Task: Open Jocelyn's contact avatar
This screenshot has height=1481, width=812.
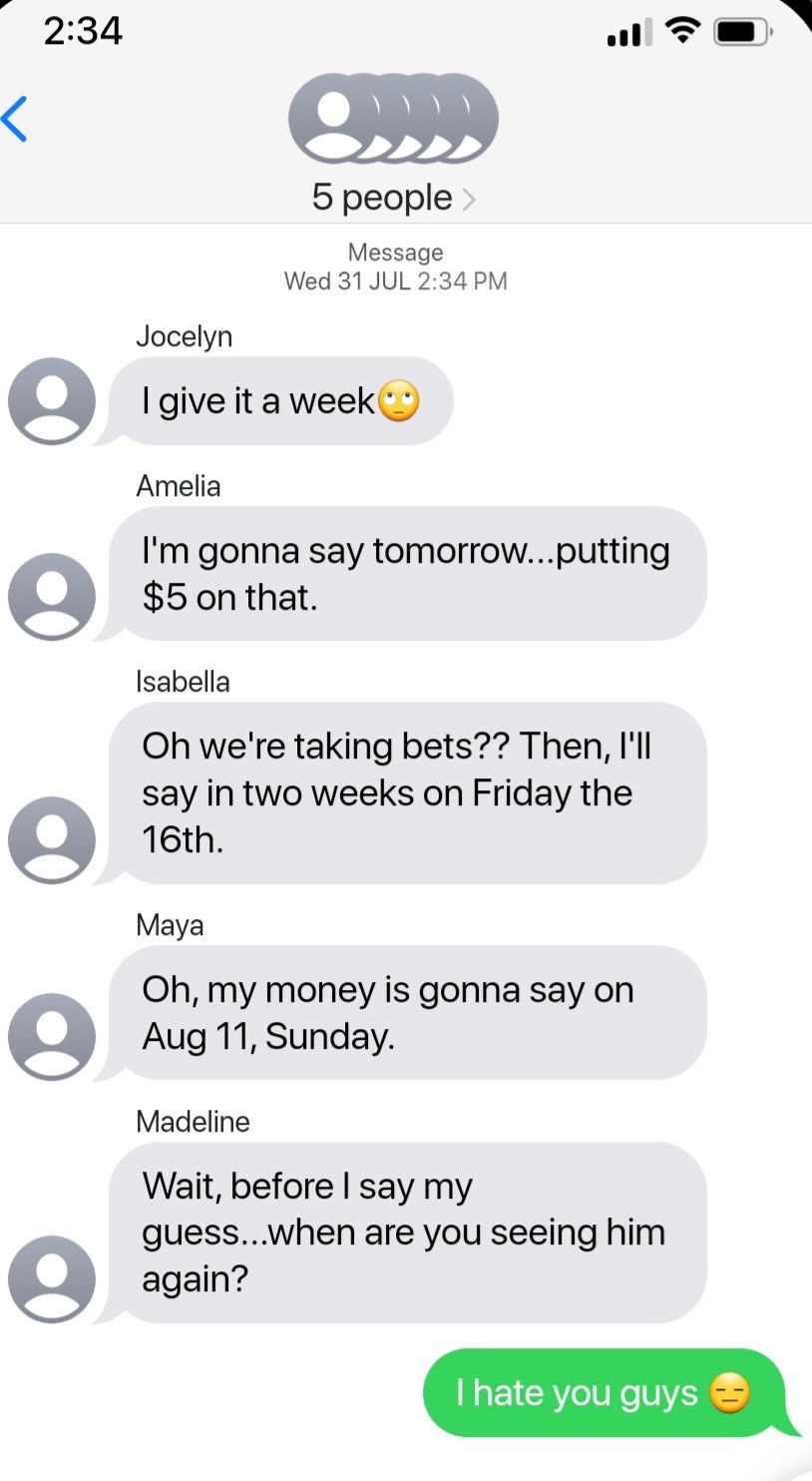Action: click(51, 401)
